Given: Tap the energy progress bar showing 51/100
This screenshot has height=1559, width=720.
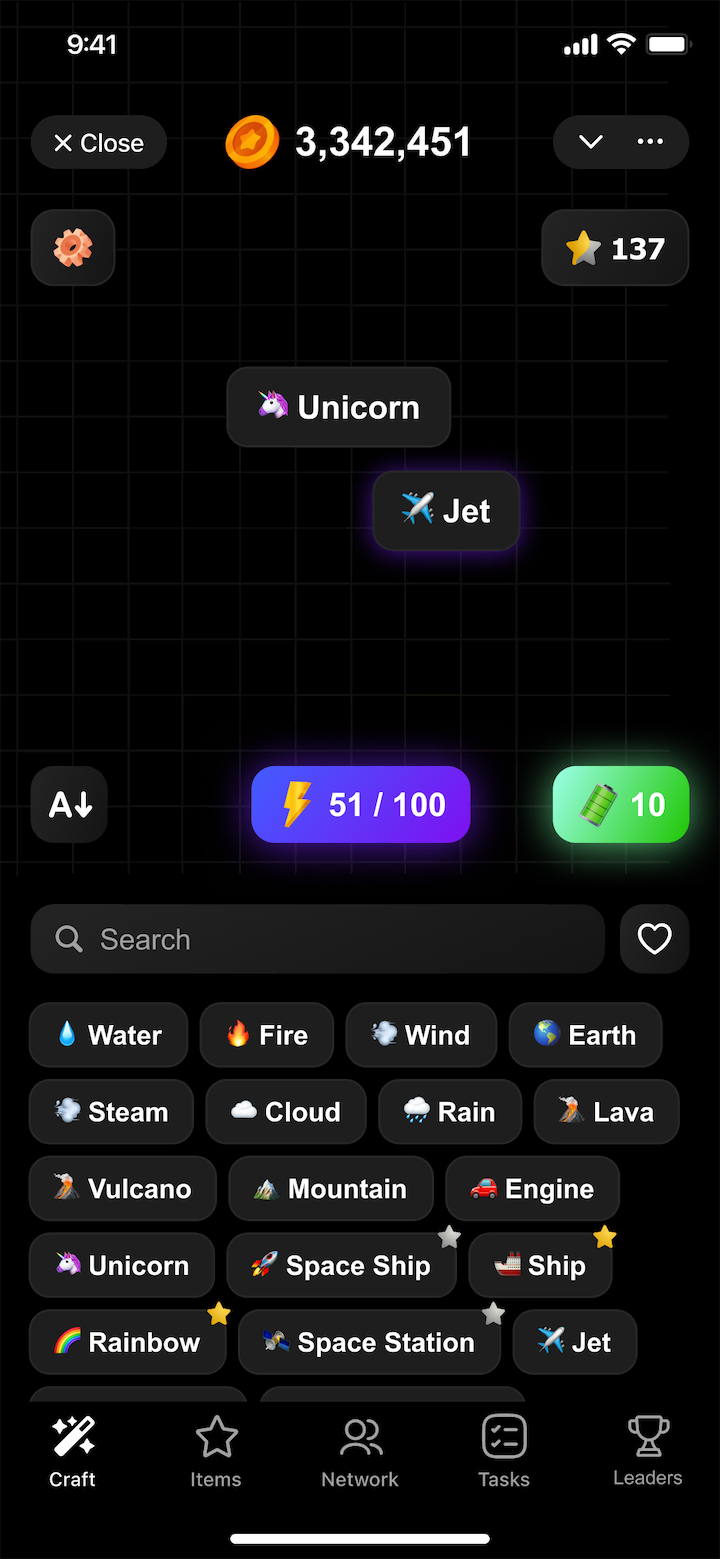Looking at the screenshot, I should pyautogui.click(x=360, y=803).
